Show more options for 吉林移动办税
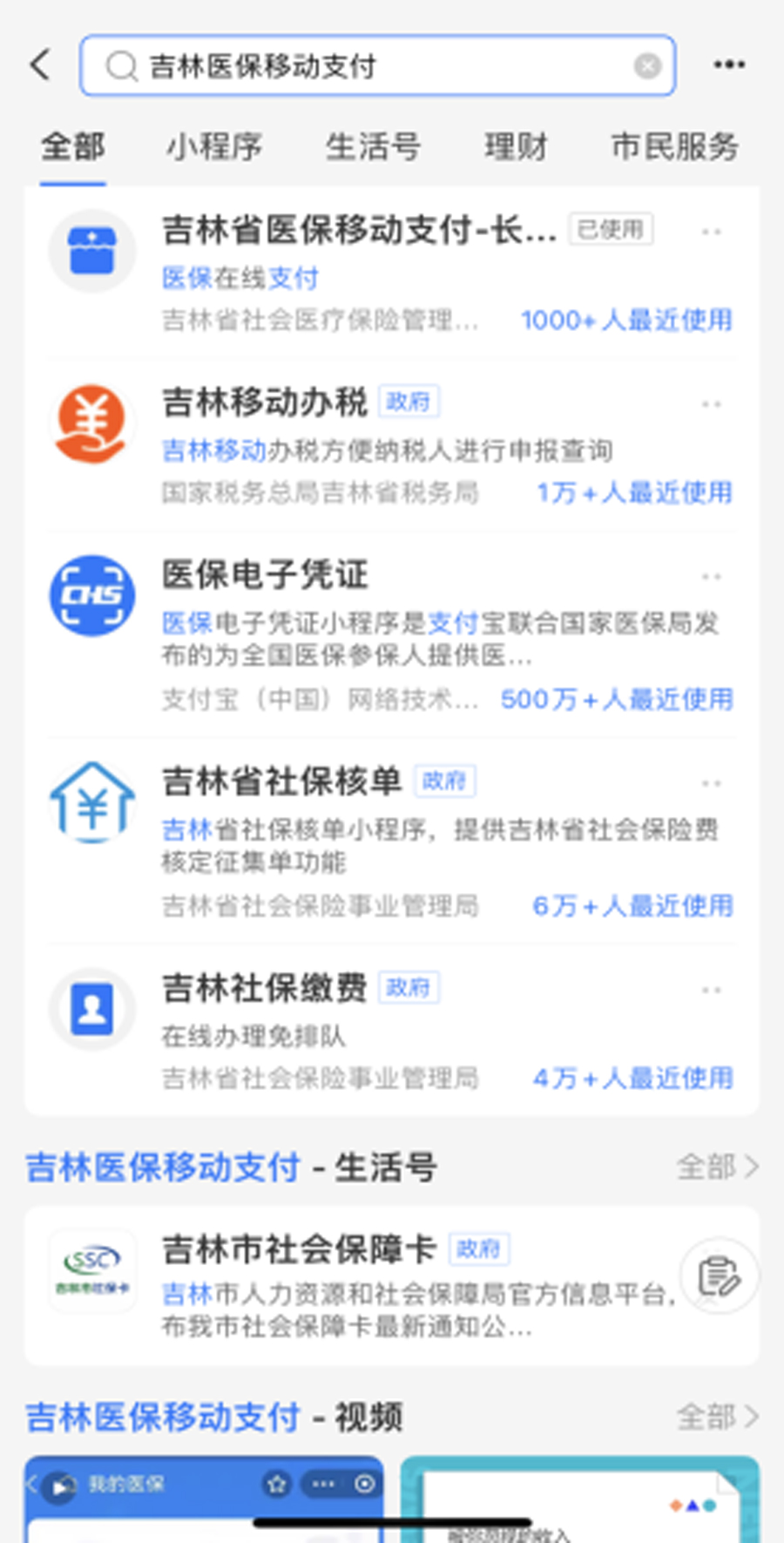This screenshot has width=784, height=1543. [712, 404]
